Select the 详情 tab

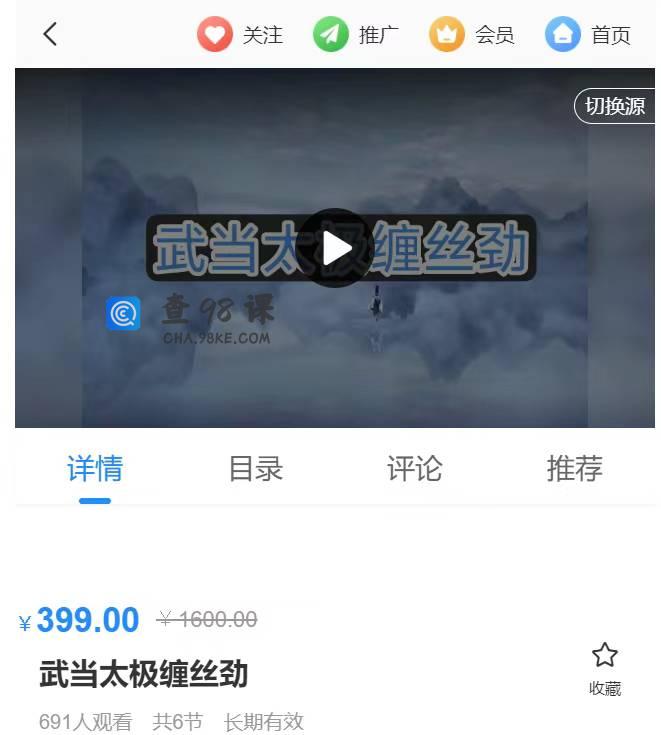coord(95,468)
